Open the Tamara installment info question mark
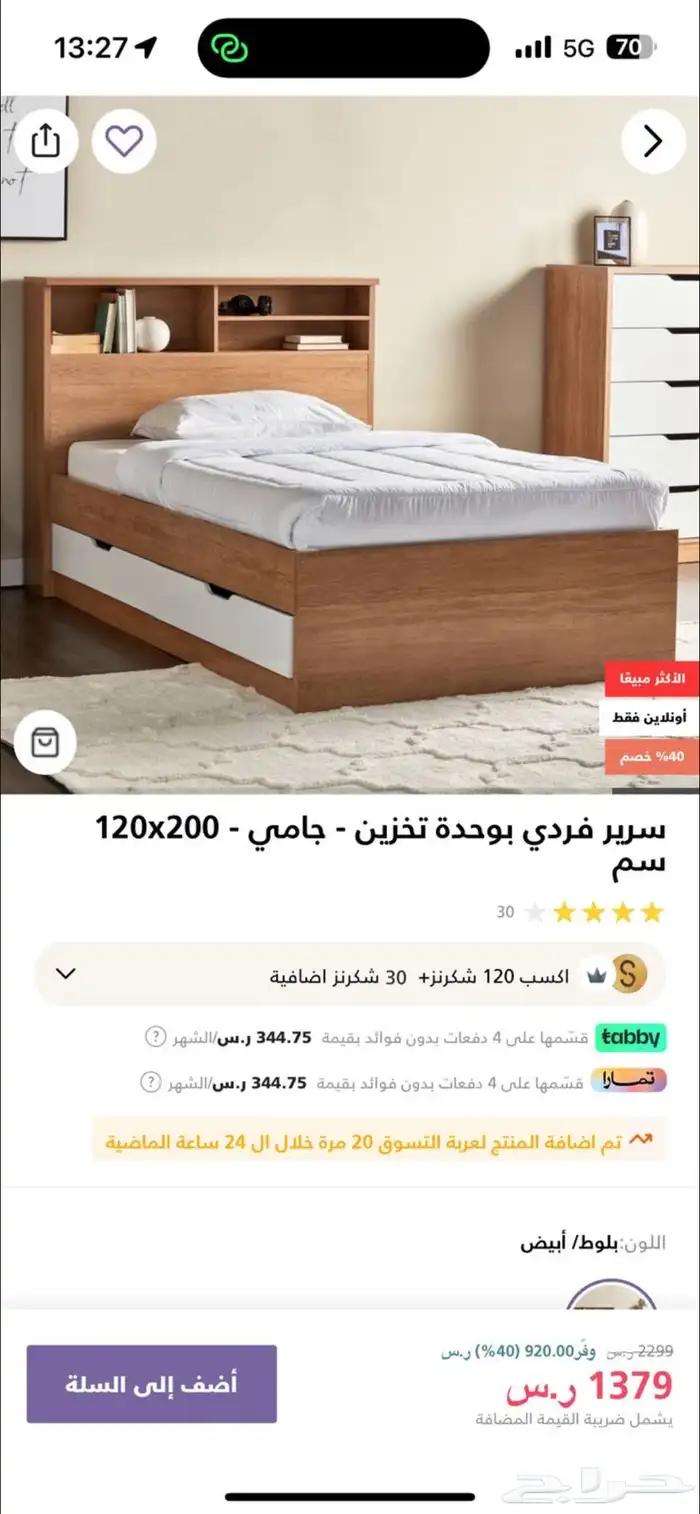This screenshot has width=700, height=1514. tap(150, 1082)
